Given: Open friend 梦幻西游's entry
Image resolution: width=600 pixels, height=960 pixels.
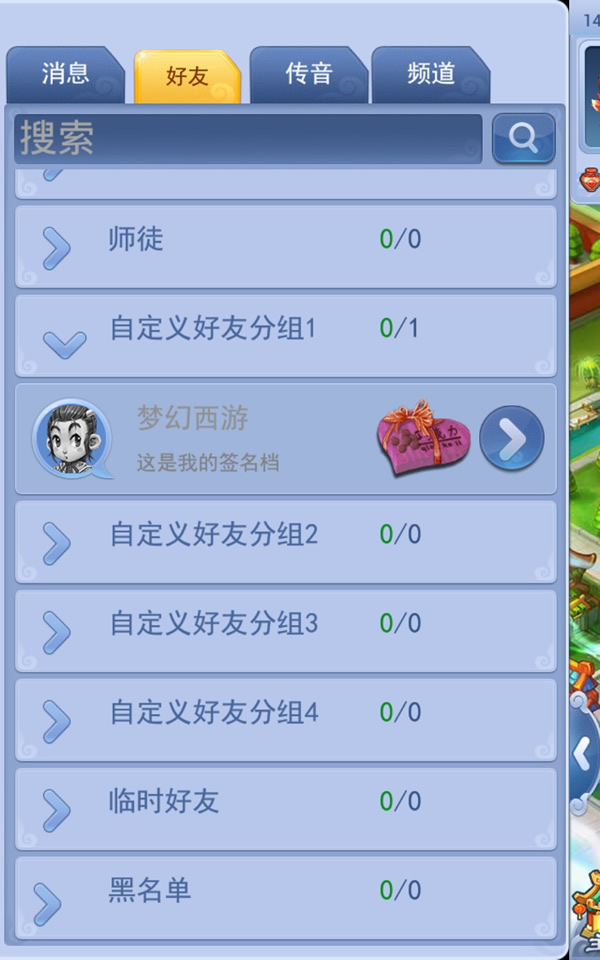Looking at the screenshot, I should pos(200,438).
